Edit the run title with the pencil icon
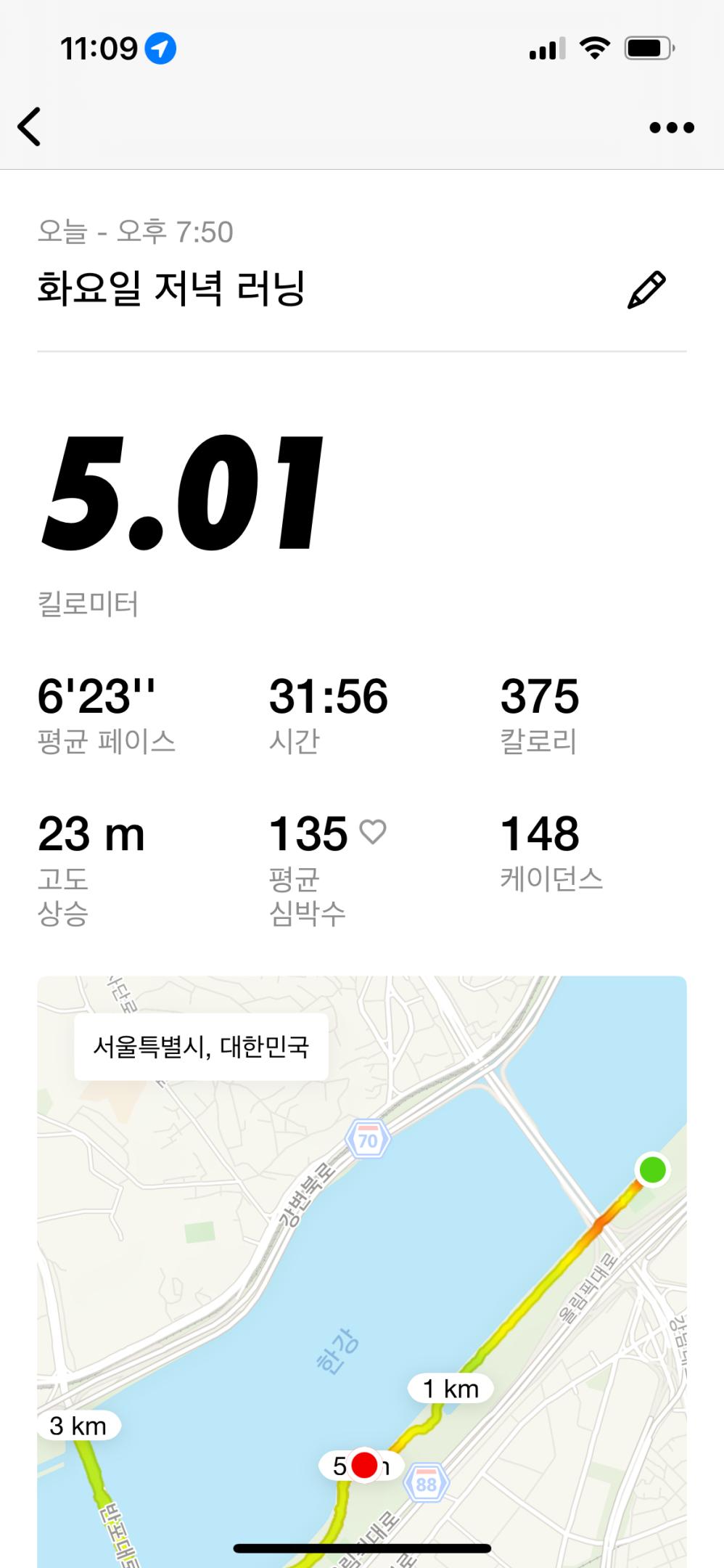The image size is (724, 1568). 646,290
